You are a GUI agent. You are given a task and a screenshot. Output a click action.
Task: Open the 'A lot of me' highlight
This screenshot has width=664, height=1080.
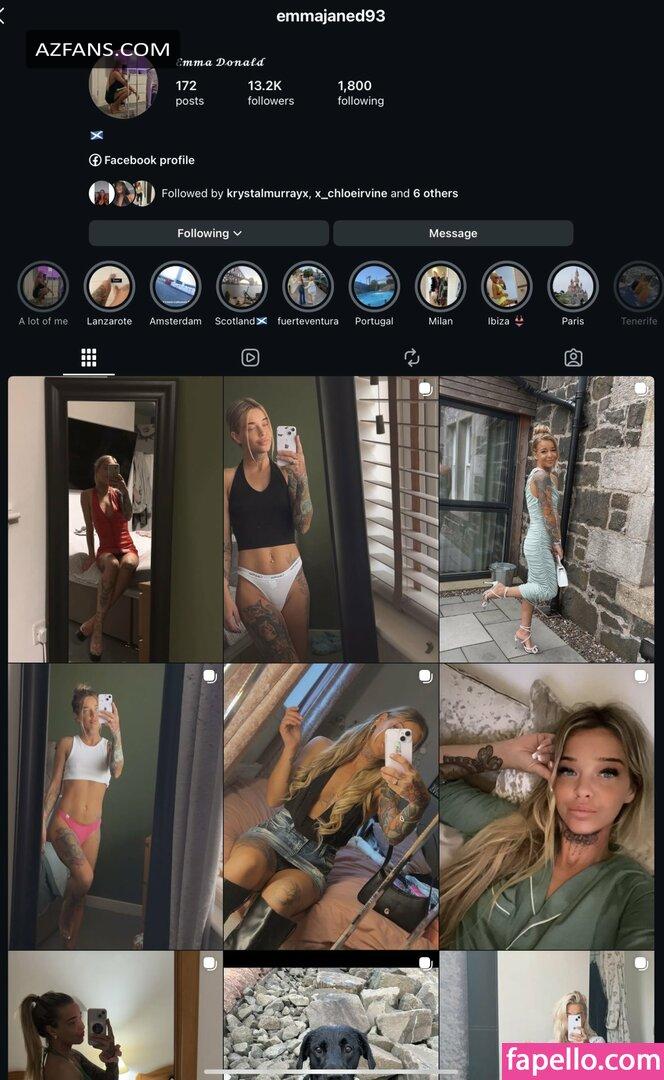[43, 287]
